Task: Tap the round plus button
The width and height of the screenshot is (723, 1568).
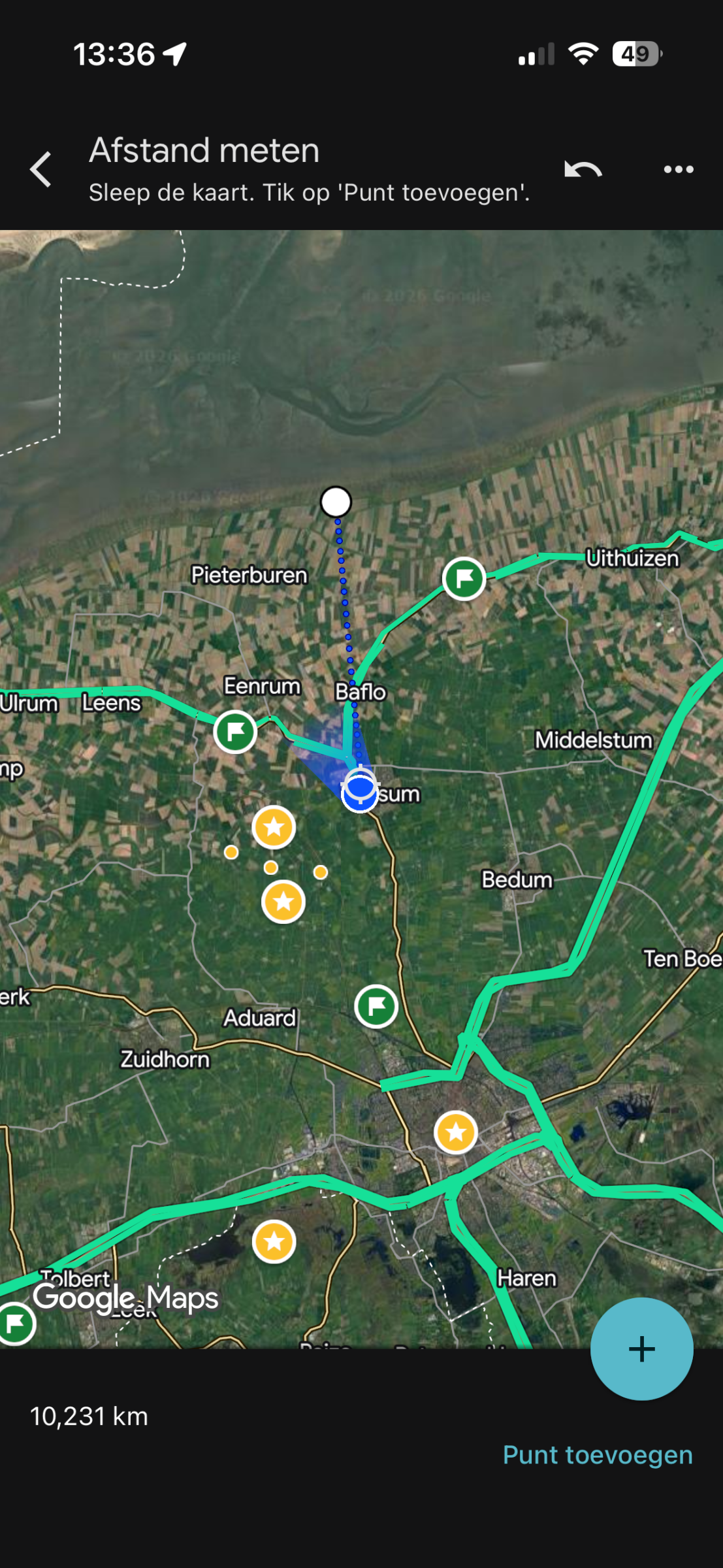Action: pyautogui.click(x=641, y=1348)
